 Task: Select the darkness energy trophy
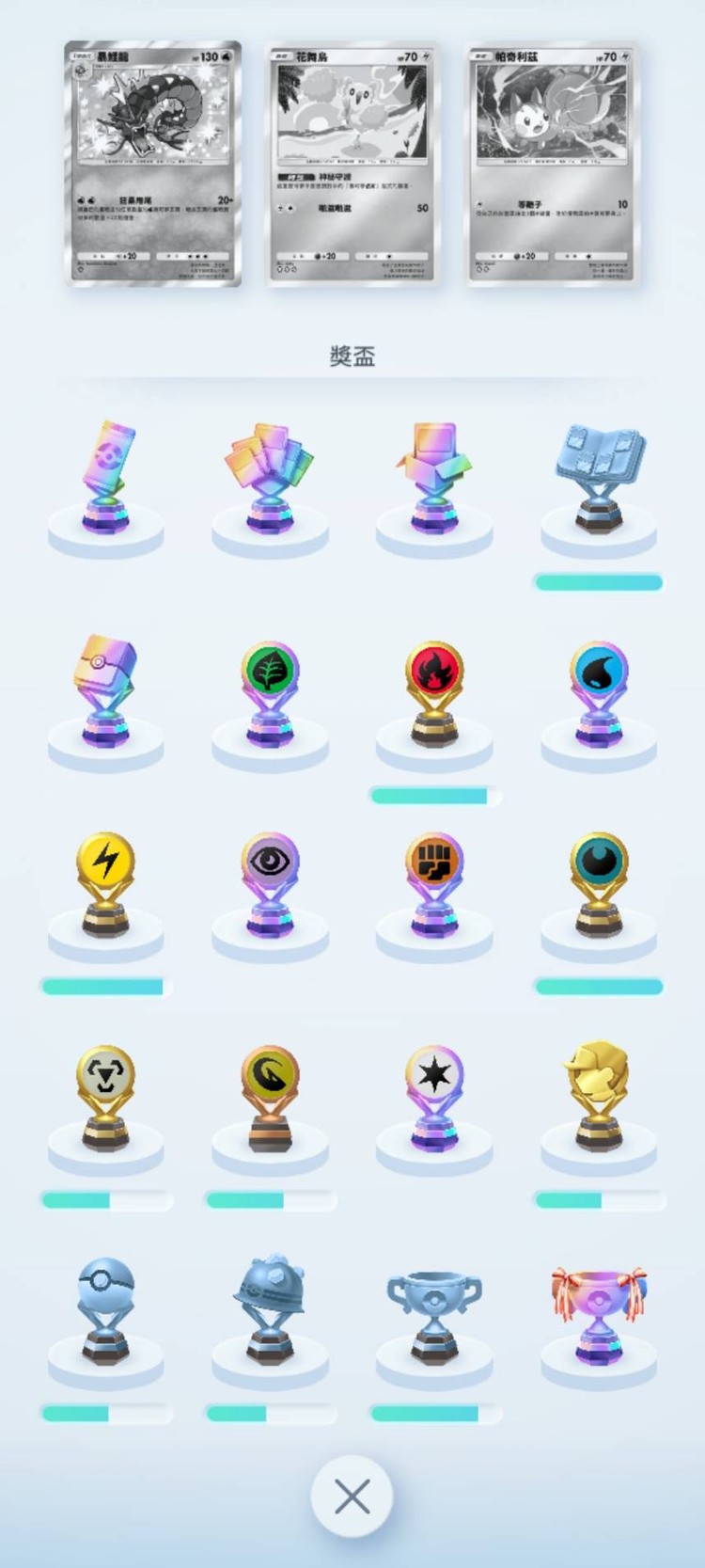pyautogui.click(x=599, y=884)
